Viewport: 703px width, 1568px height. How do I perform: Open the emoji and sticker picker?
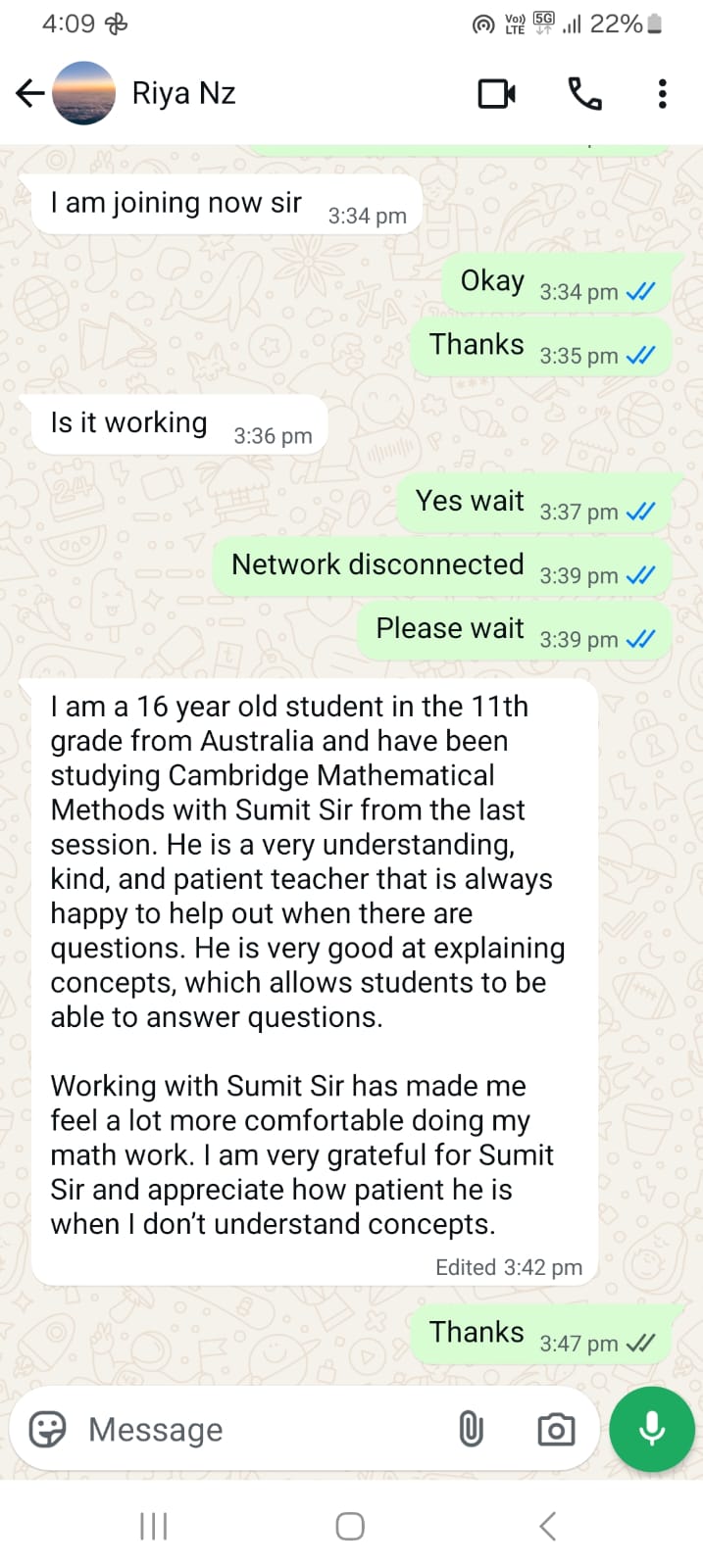pyautogui.click(x=47, y=1430)
